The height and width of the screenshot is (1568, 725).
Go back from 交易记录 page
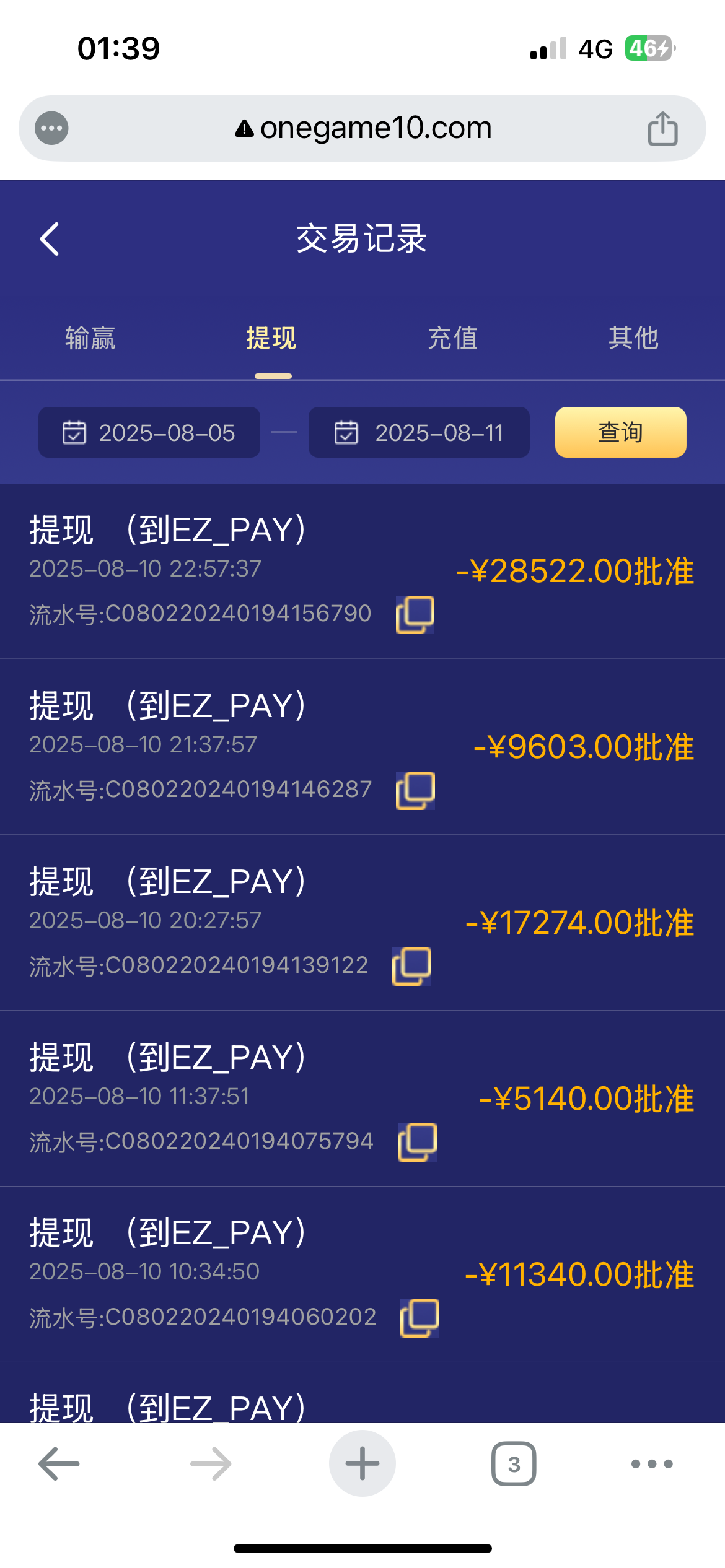click(x=50, y=239)
